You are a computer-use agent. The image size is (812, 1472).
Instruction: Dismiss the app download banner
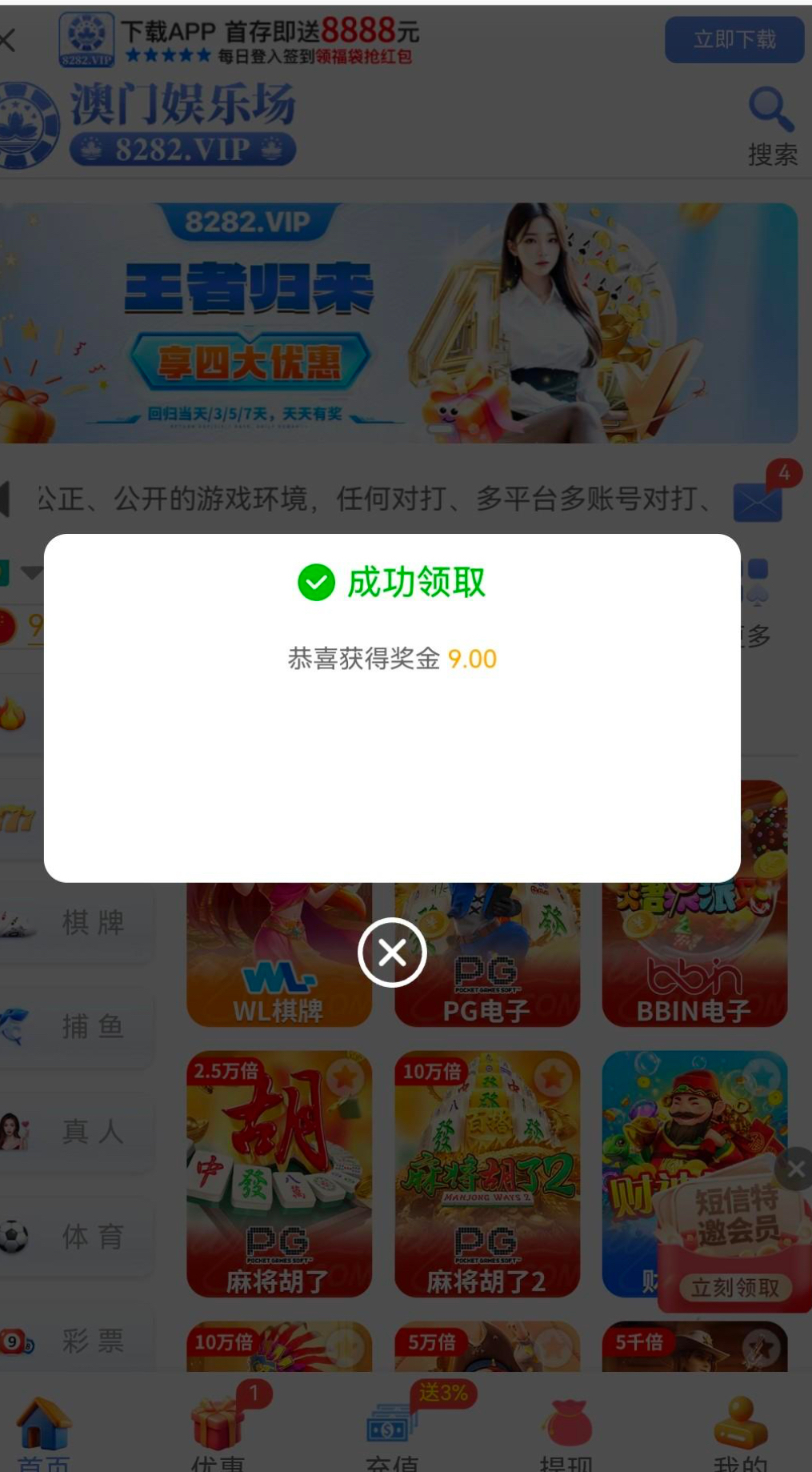pos(8,40)
